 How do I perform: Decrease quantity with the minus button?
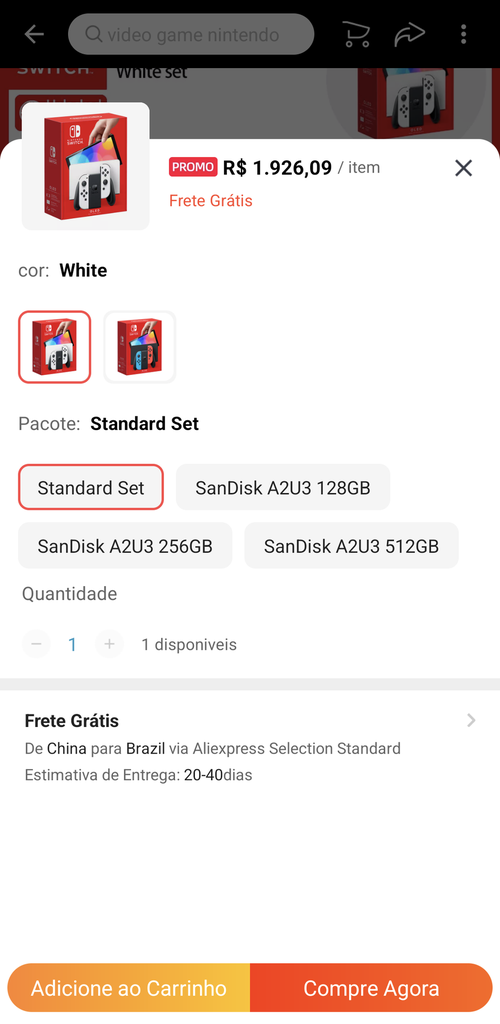(37, 645)
